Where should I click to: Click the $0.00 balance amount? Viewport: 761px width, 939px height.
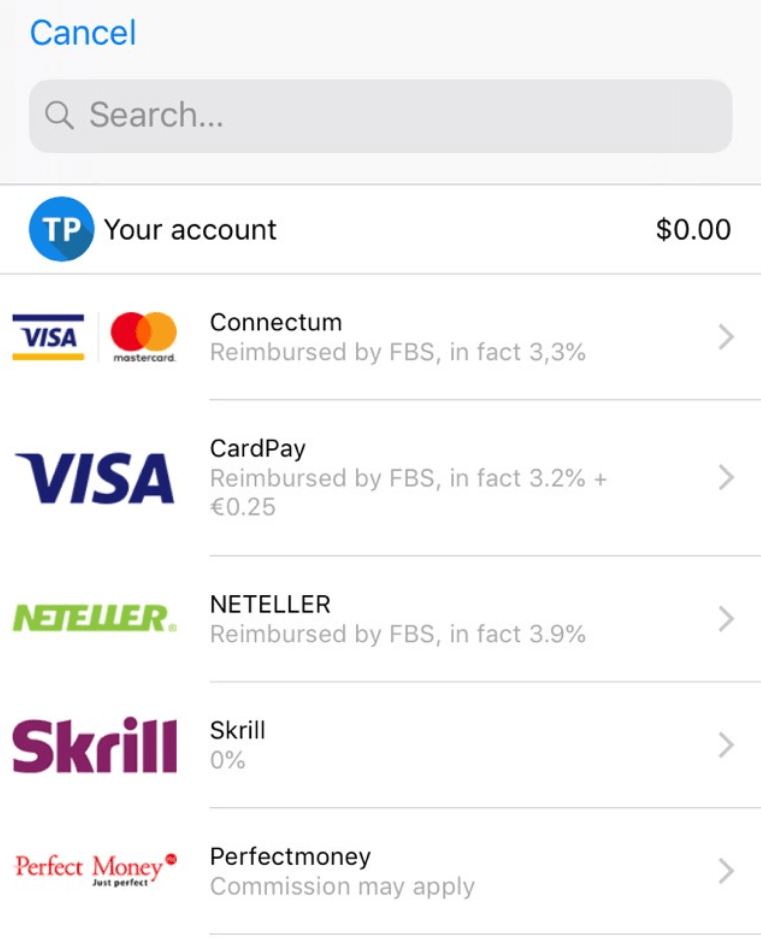coord(694,228)
